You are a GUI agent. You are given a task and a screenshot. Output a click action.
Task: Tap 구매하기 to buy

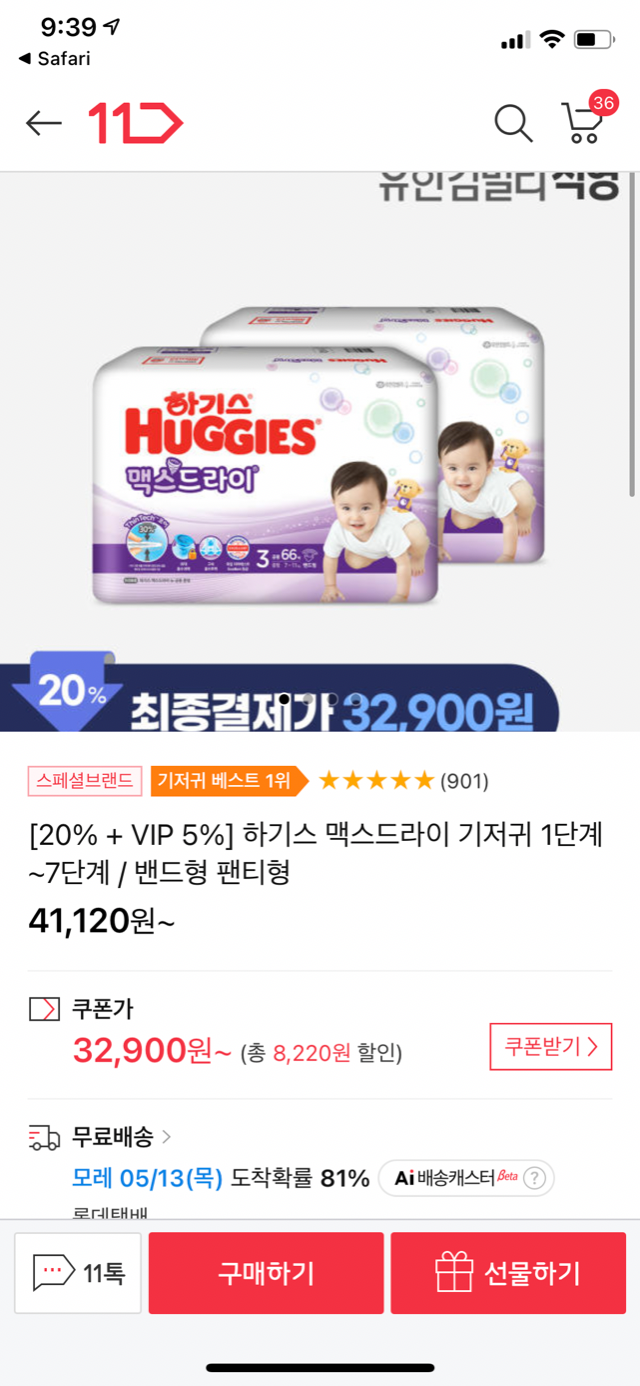pyautogui.click(x=266, y=1273)
